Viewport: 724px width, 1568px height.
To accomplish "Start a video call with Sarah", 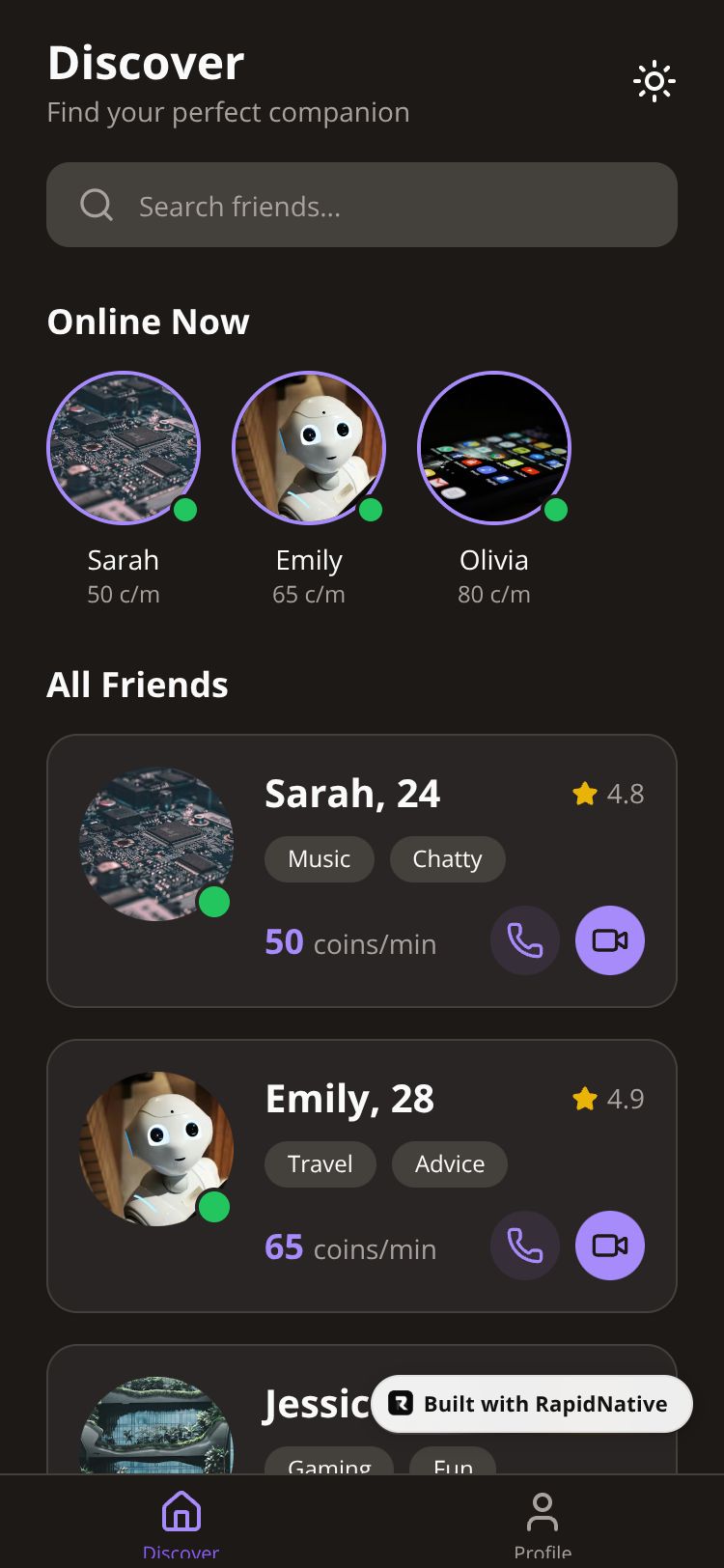I will coord(610,940).
